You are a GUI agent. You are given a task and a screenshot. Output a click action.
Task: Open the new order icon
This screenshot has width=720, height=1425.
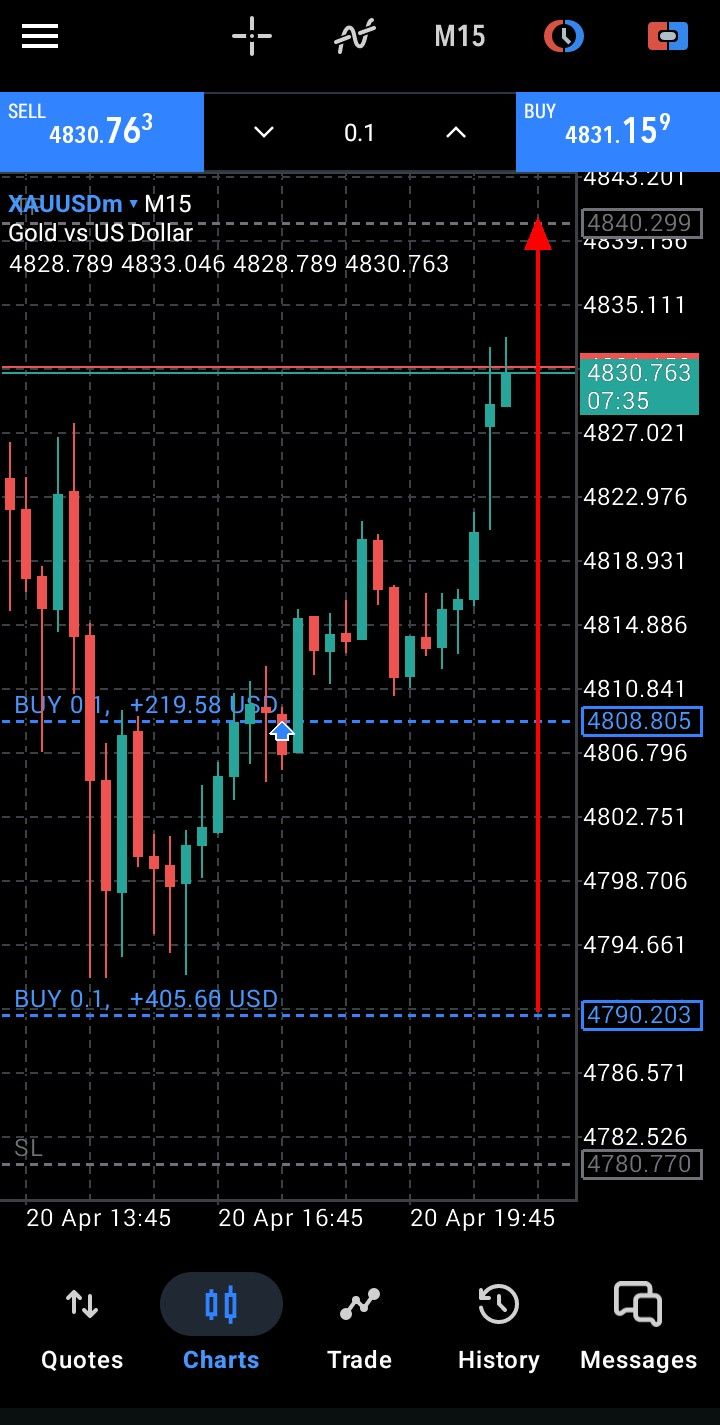coord(667,37)
